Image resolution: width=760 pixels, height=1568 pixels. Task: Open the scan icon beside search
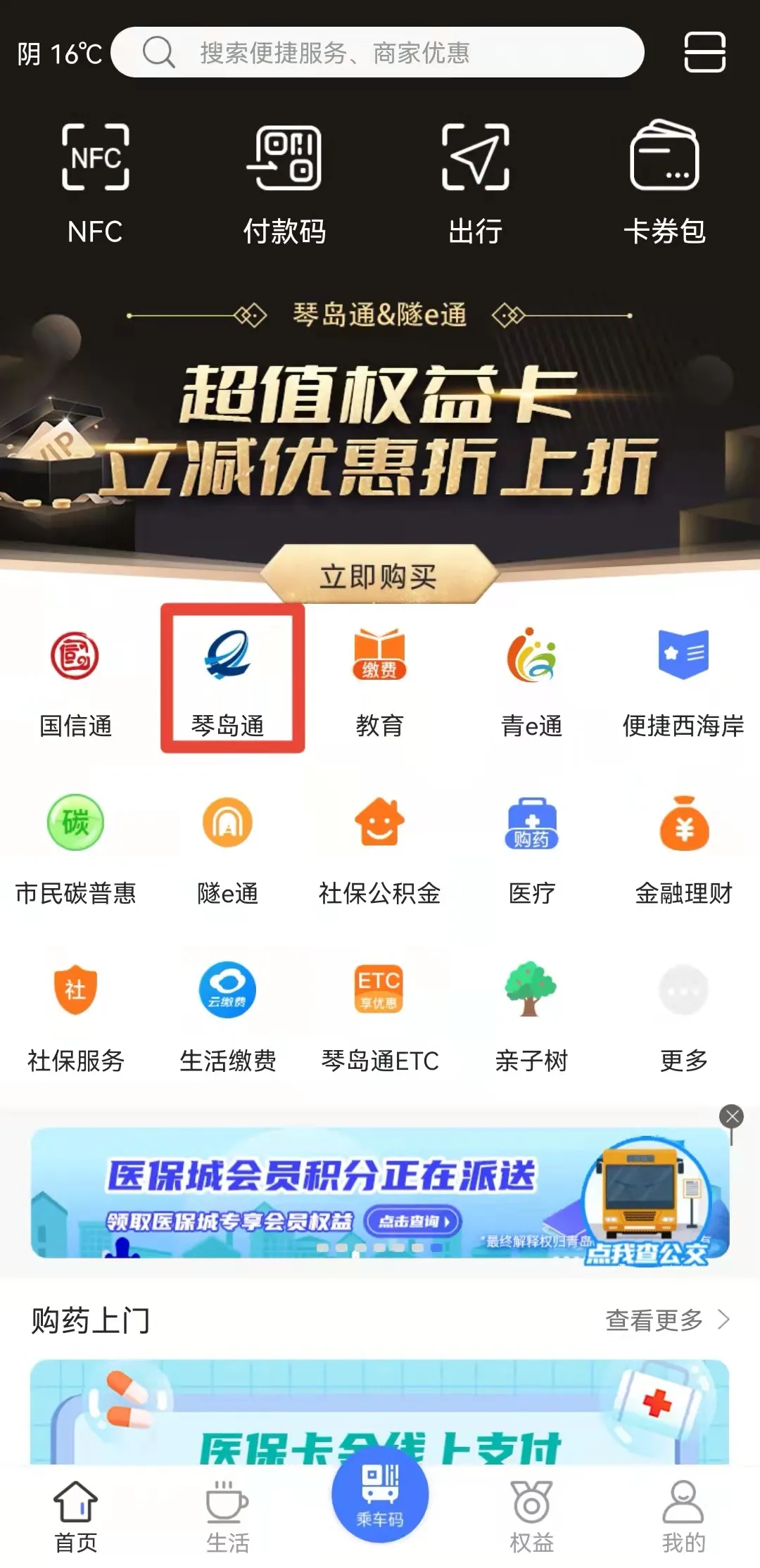[704, 53]
